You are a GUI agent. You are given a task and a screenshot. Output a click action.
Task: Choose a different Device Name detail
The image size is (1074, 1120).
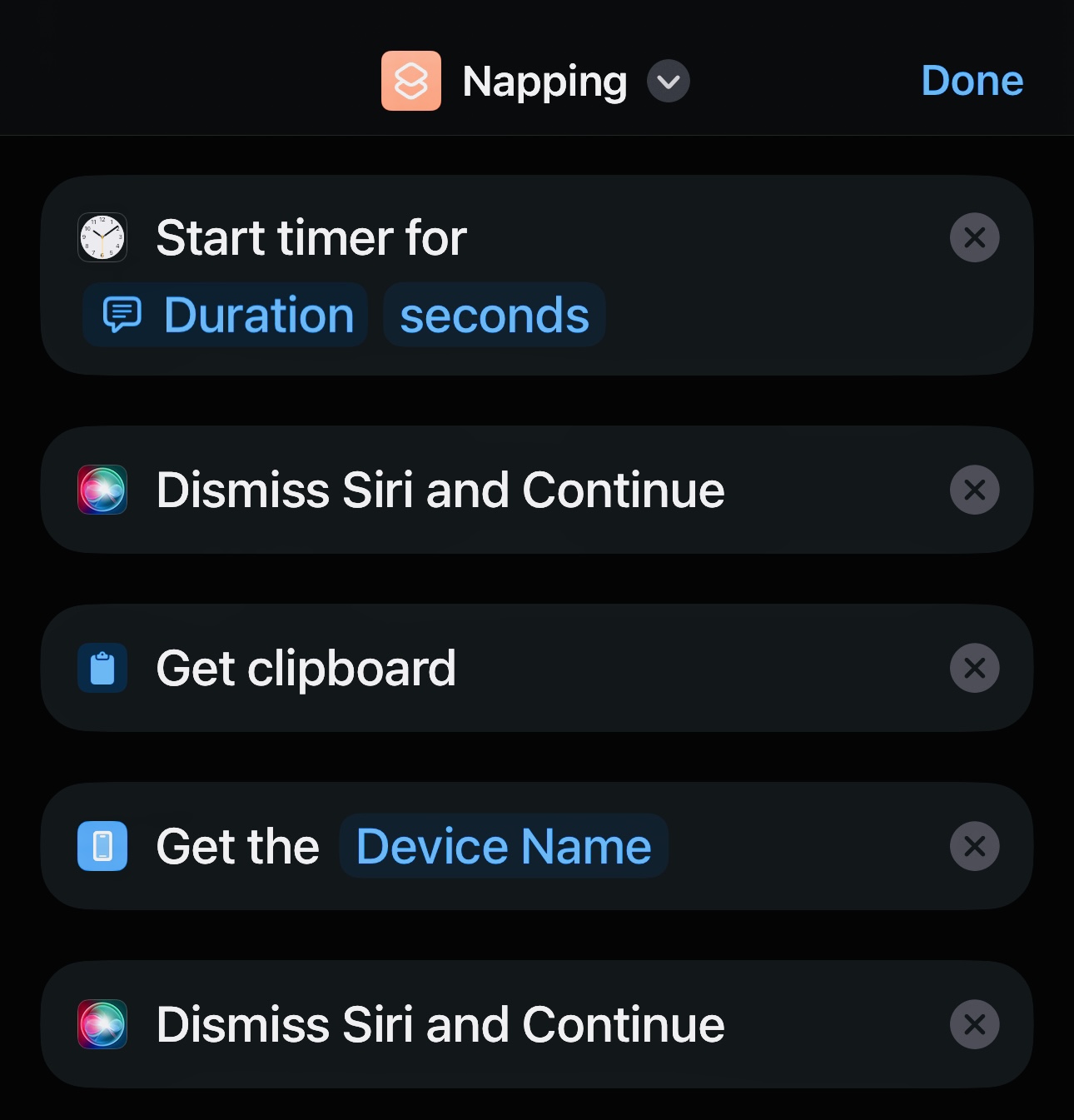[x=503, y=846]
